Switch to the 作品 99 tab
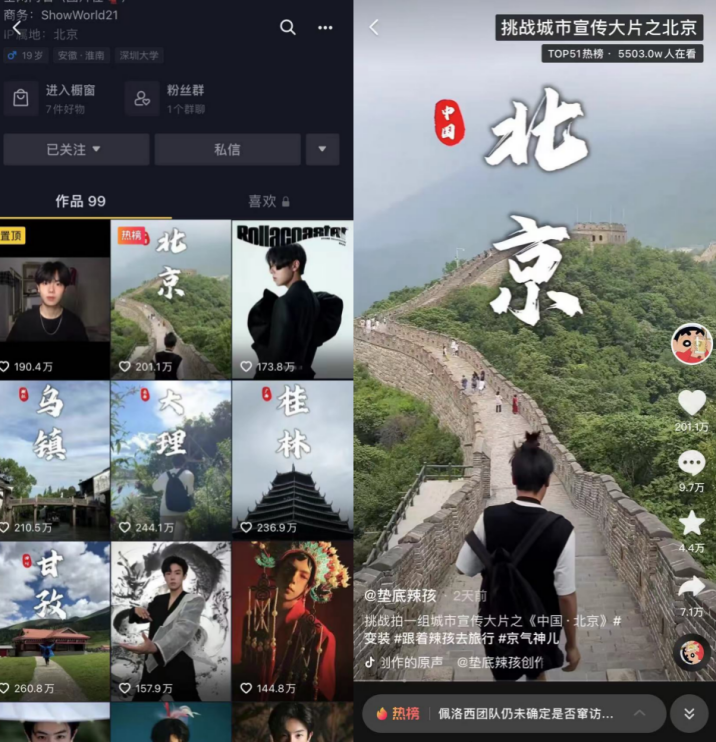This screenshot has width=716, height=742. (80, 201)
